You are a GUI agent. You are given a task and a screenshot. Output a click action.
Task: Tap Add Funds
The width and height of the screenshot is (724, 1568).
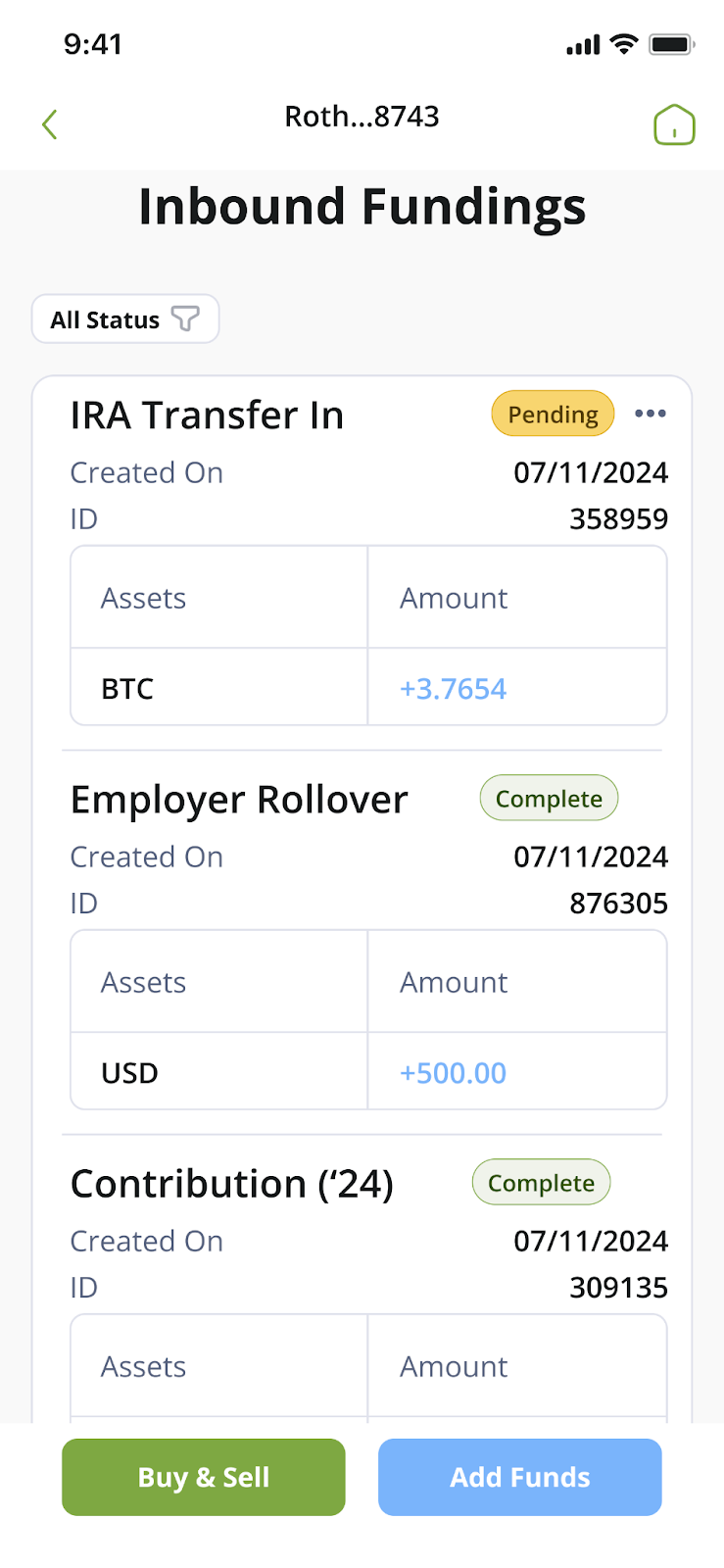click(x=519, y=1477)
